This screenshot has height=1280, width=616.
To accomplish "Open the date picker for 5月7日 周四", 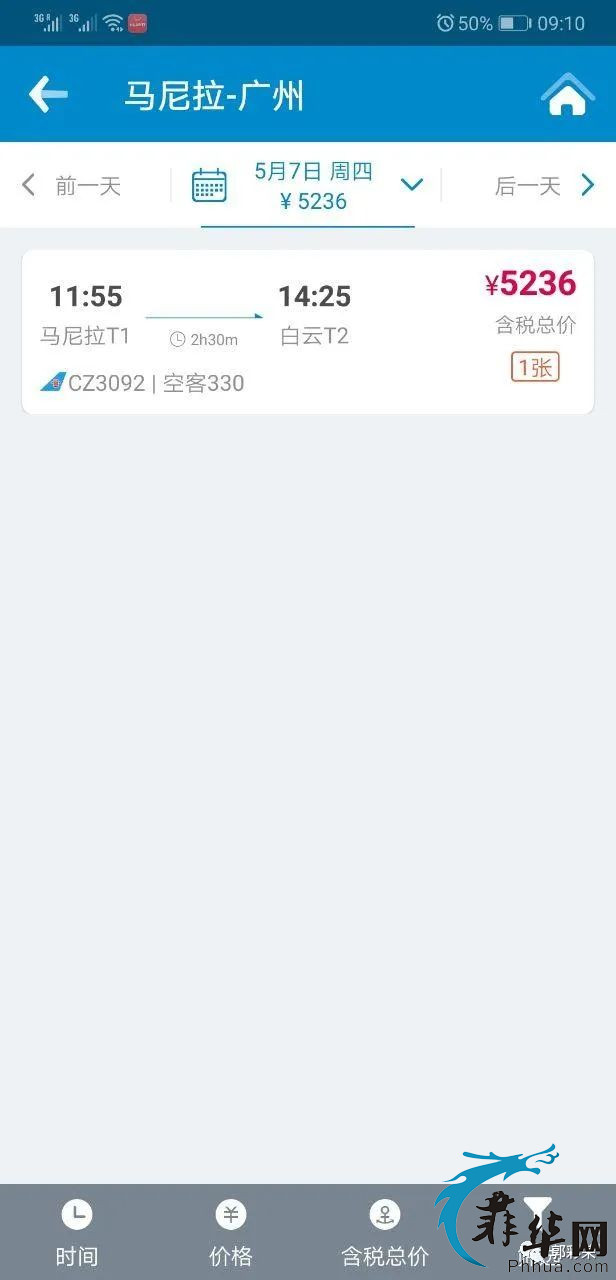I will point(308,186).
